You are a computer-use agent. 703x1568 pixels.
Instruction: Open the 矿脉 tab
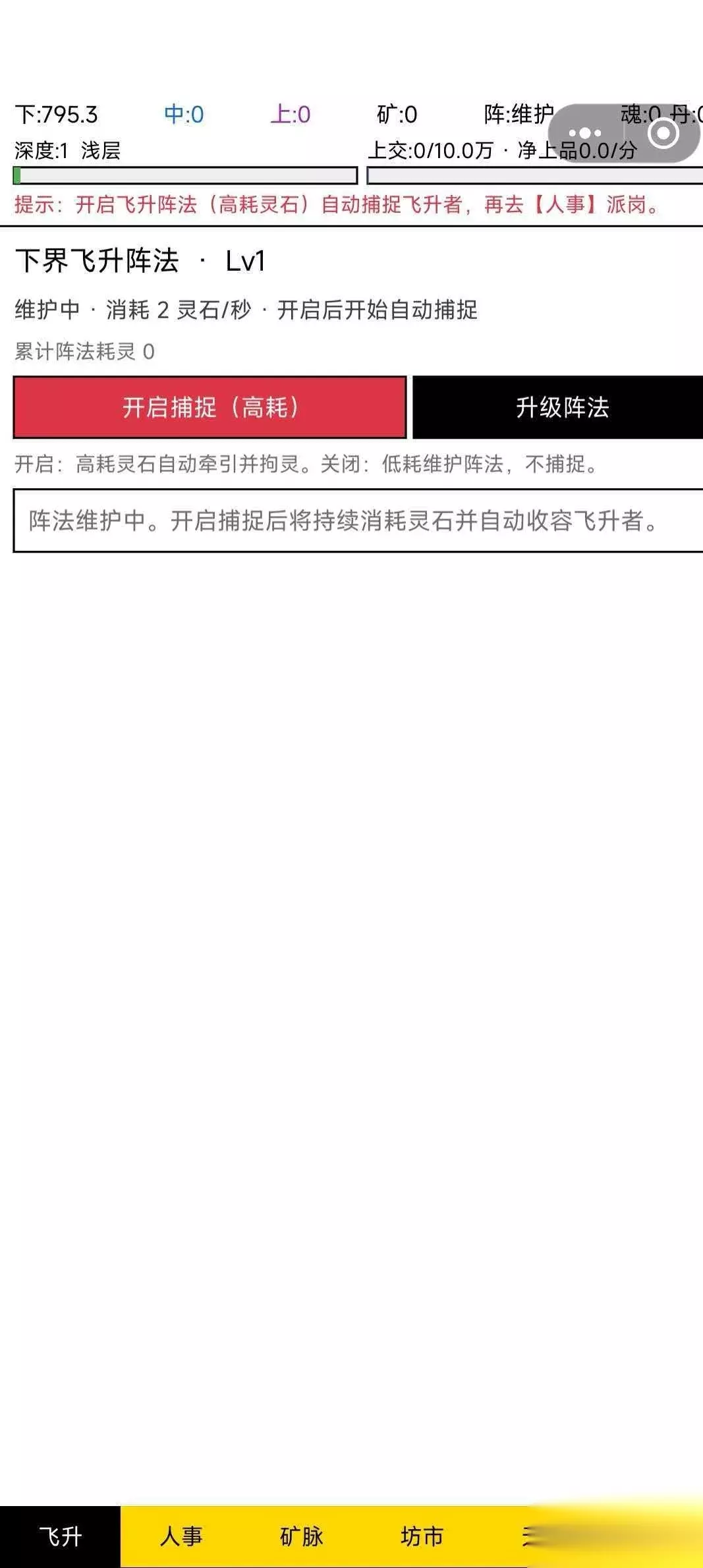coord(301,1536)
